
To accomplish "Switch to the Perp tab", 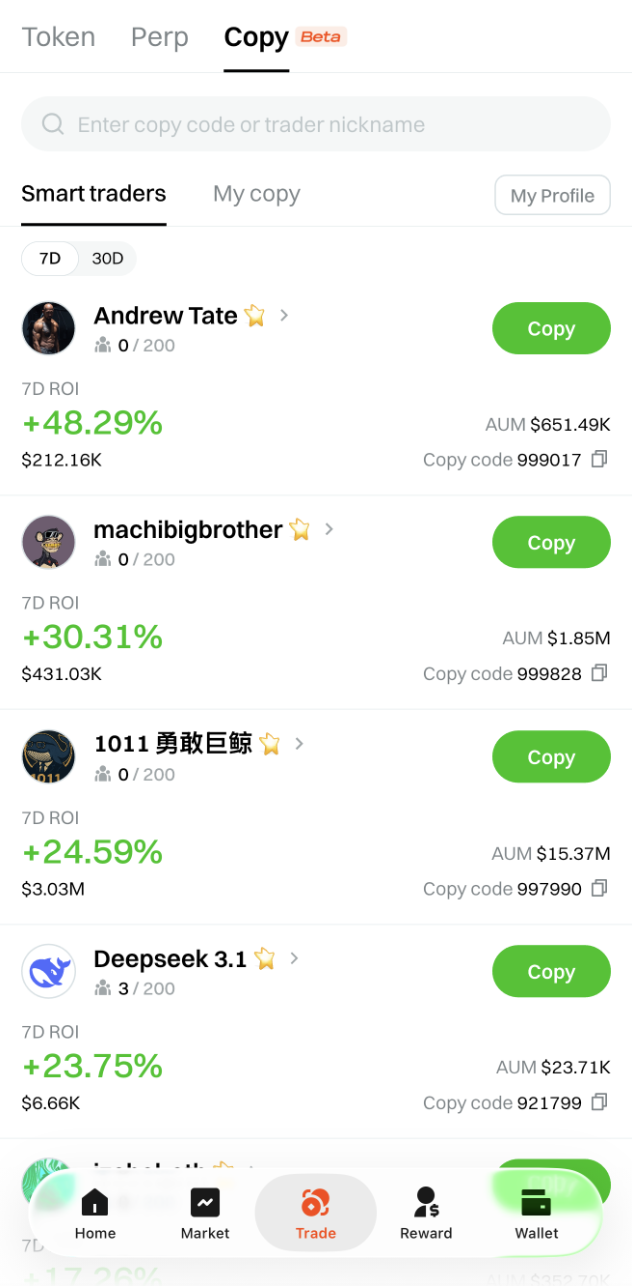I will click(x=159, y=38).
